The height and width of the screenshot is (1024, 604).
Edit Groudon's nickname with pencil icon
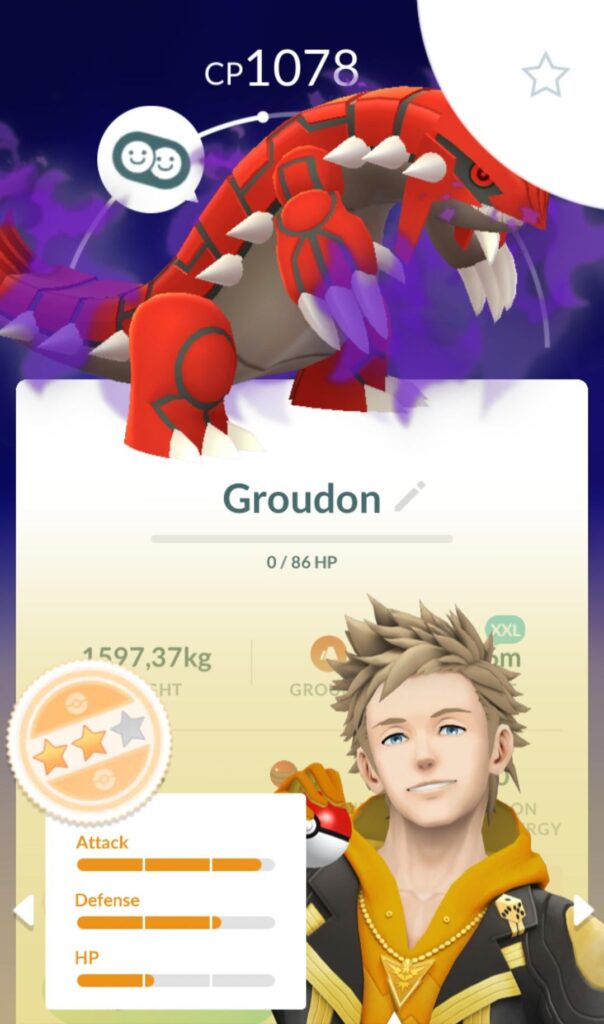410,497
